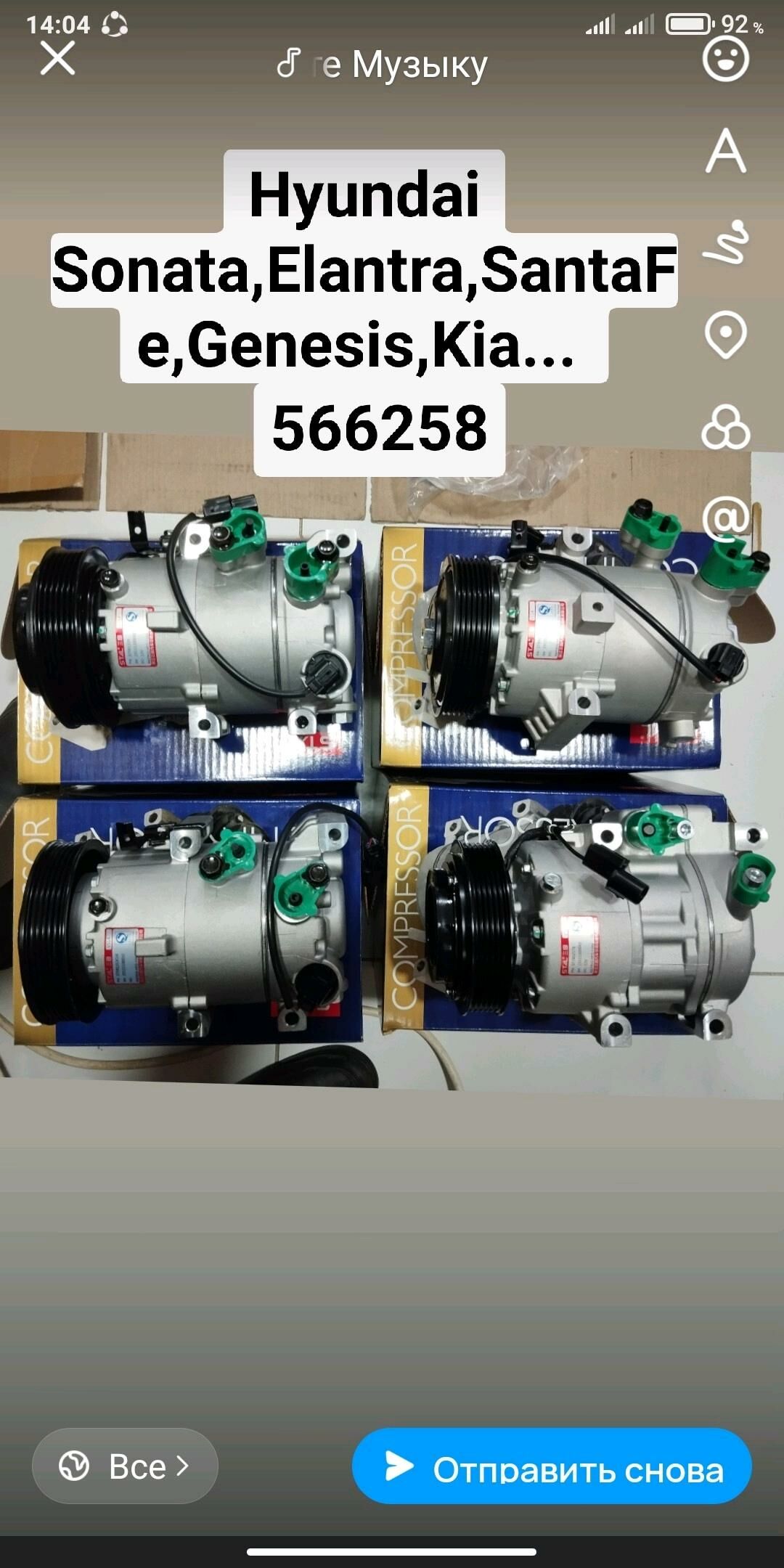
Task: Mention a user with @ icon
Action: 725,518
